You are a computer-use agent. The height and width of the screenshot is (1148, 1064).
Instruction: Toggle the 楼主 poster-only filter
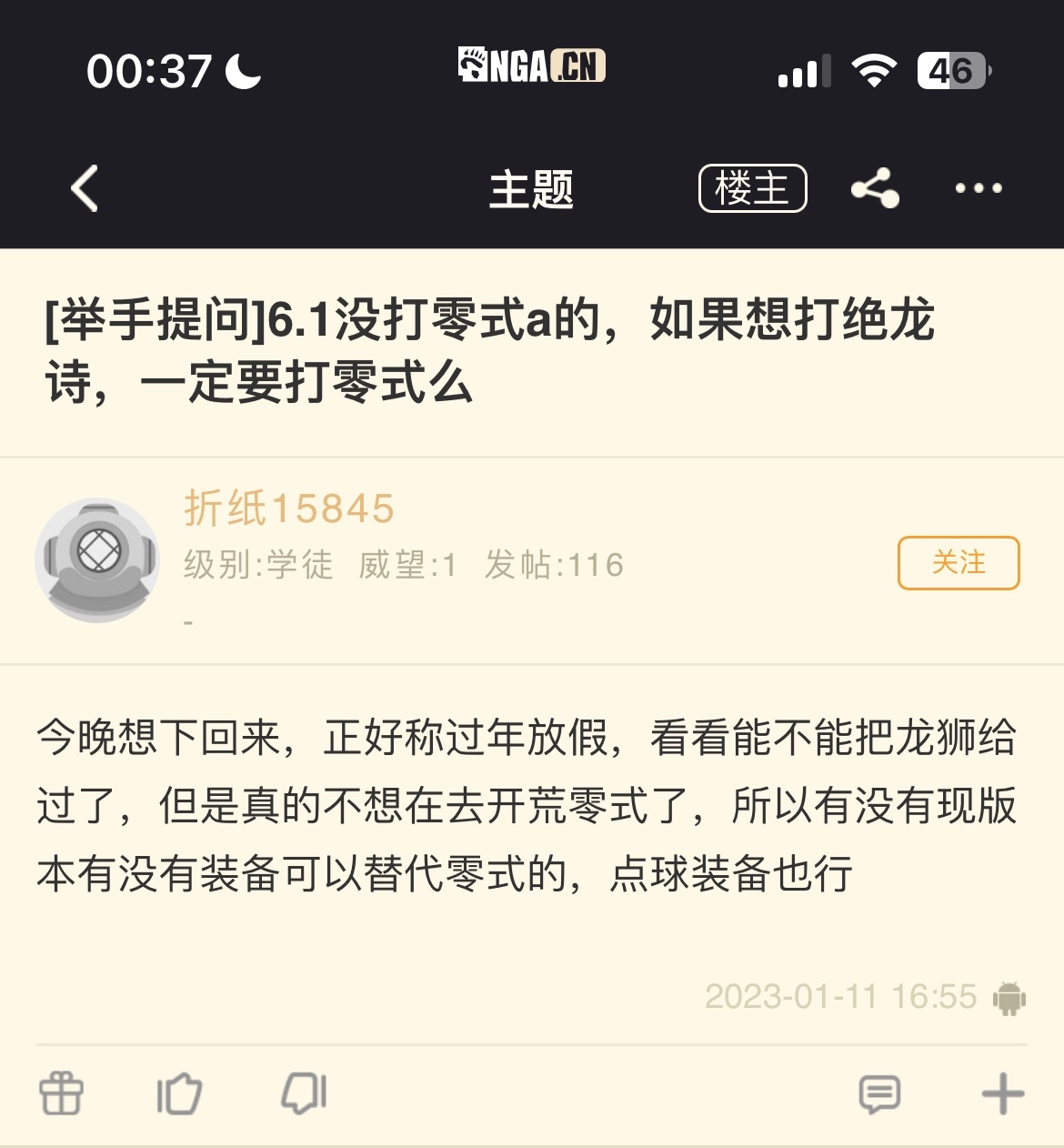click(752, 186)
